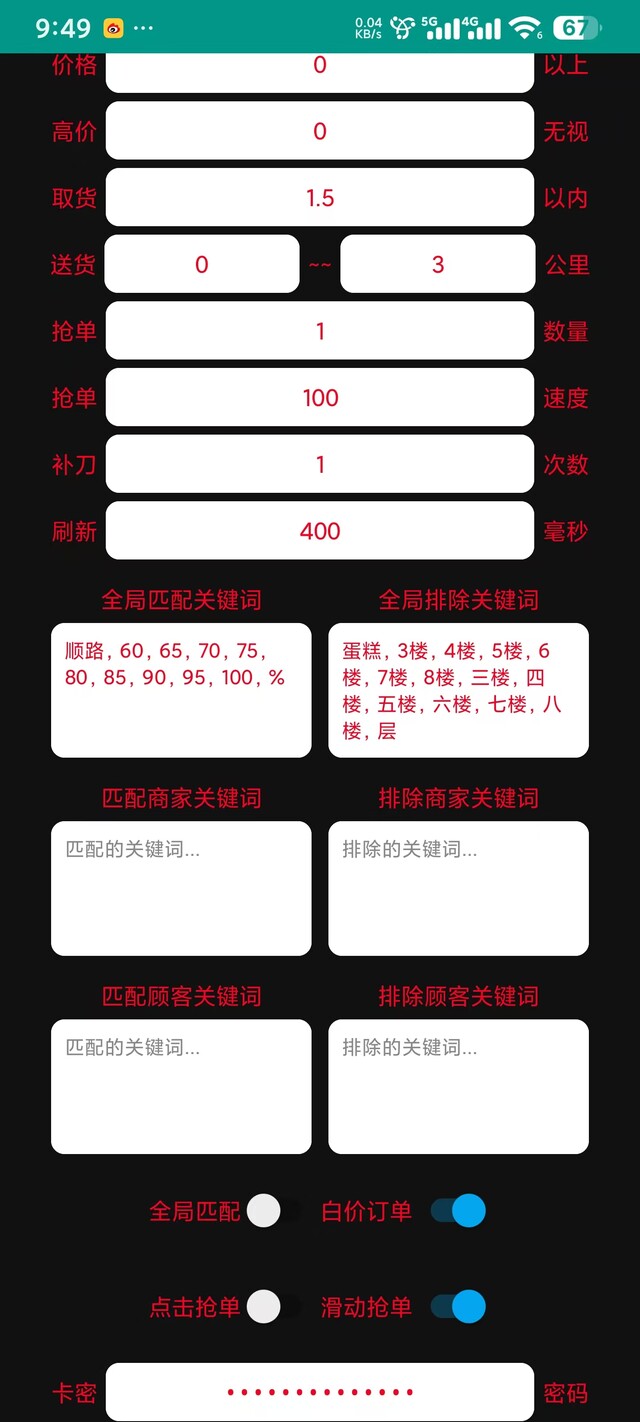
Task: Edit the 送货 maximum field showing 3
Action: 437,265
